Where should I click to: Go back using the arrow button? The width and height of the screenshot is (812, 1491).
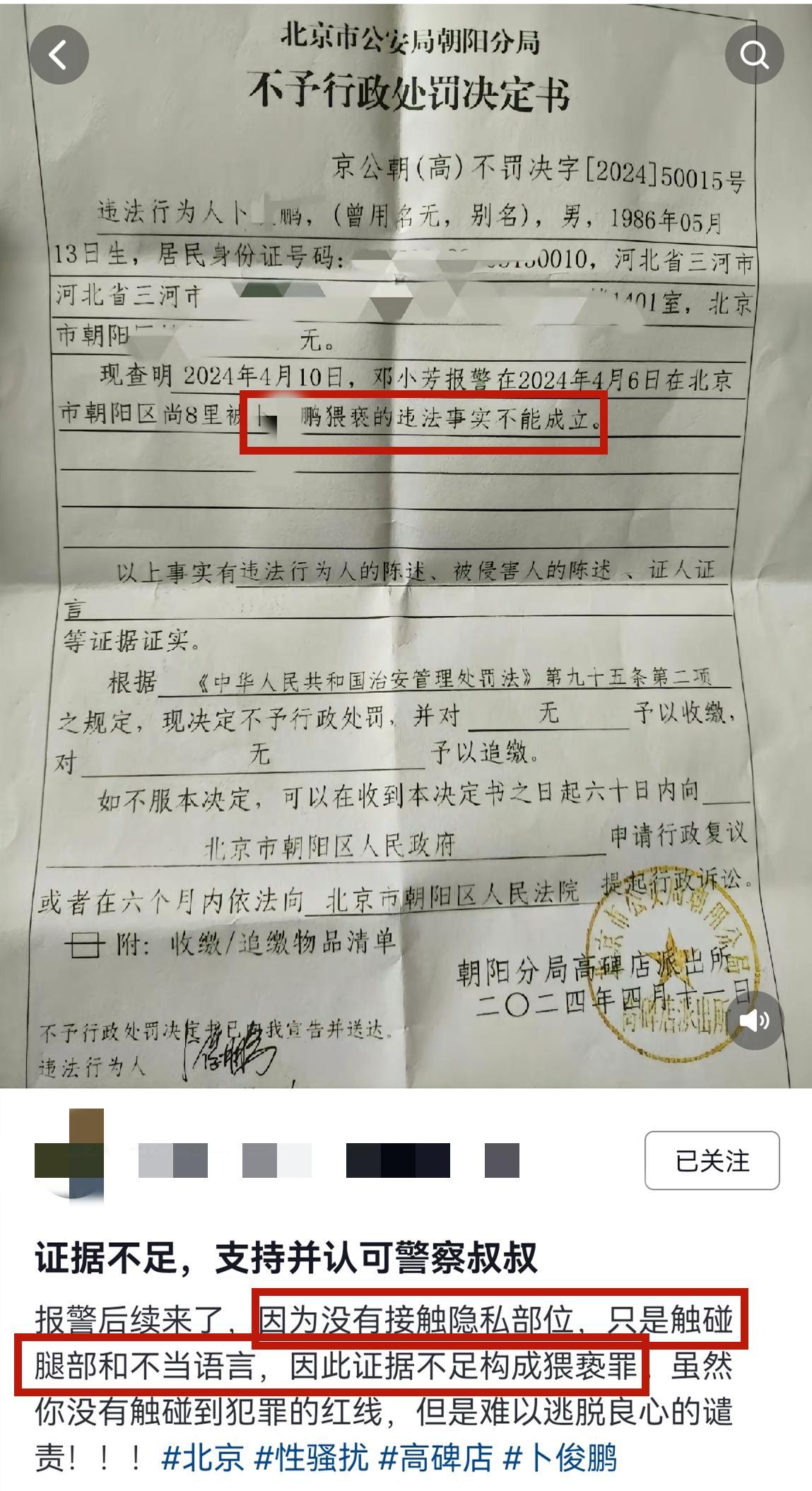pos(59,54)
